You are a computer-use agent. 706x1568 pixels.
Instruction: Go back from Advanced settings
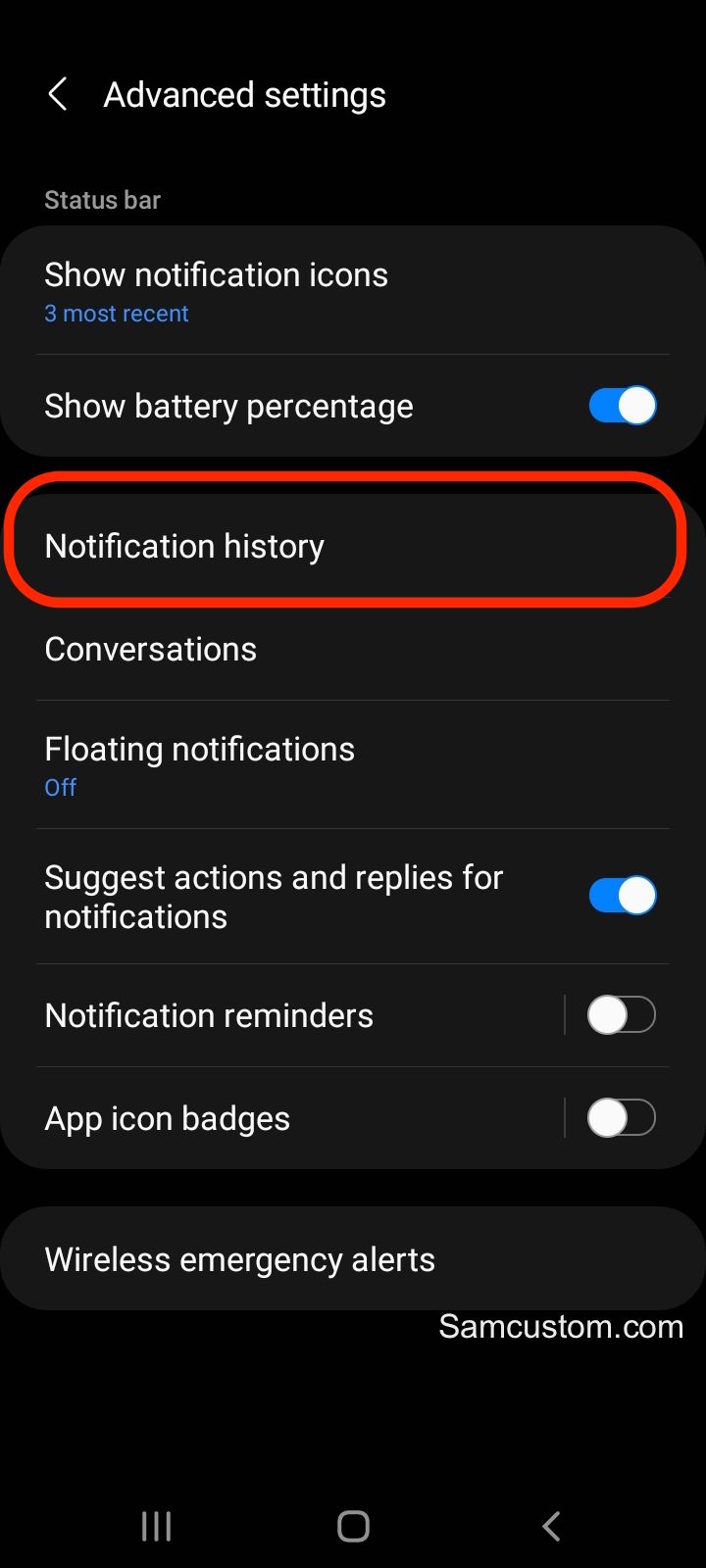[58, 95]
